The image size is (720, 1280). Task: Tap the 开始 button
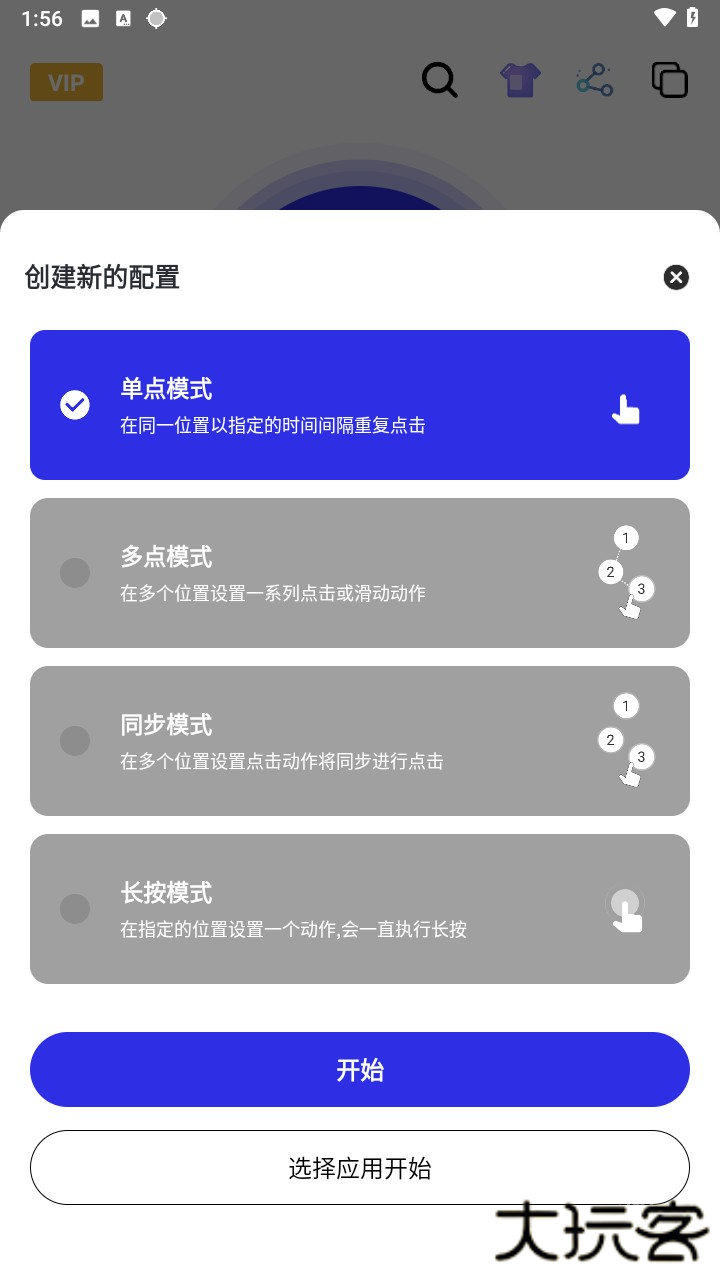pos(360,1069)
